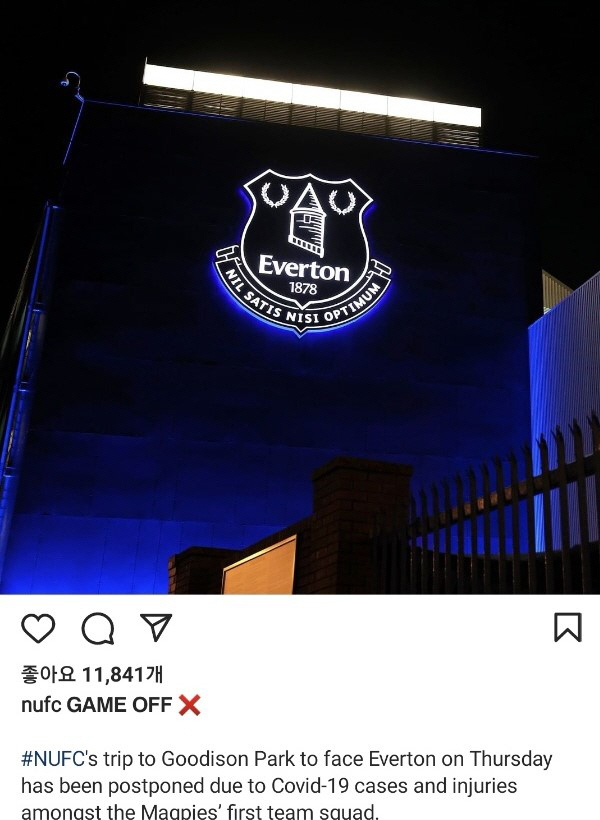This screenshot has width=600, height=820.
Task: Open comments on the post
Action: [x=97, y=628]
